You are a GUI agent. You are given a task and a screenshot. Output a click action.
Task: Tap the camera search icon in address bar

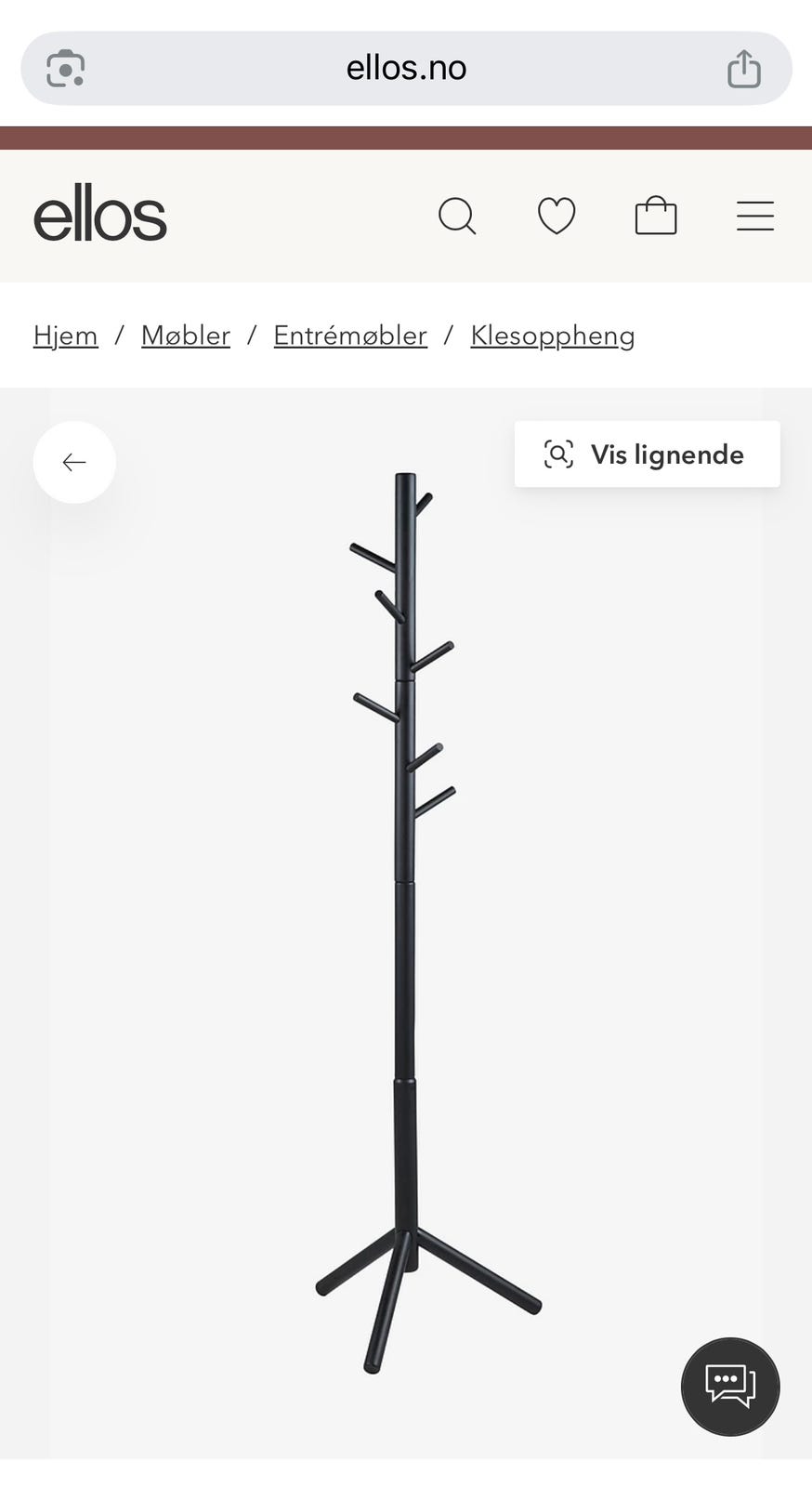pos(66,69)
